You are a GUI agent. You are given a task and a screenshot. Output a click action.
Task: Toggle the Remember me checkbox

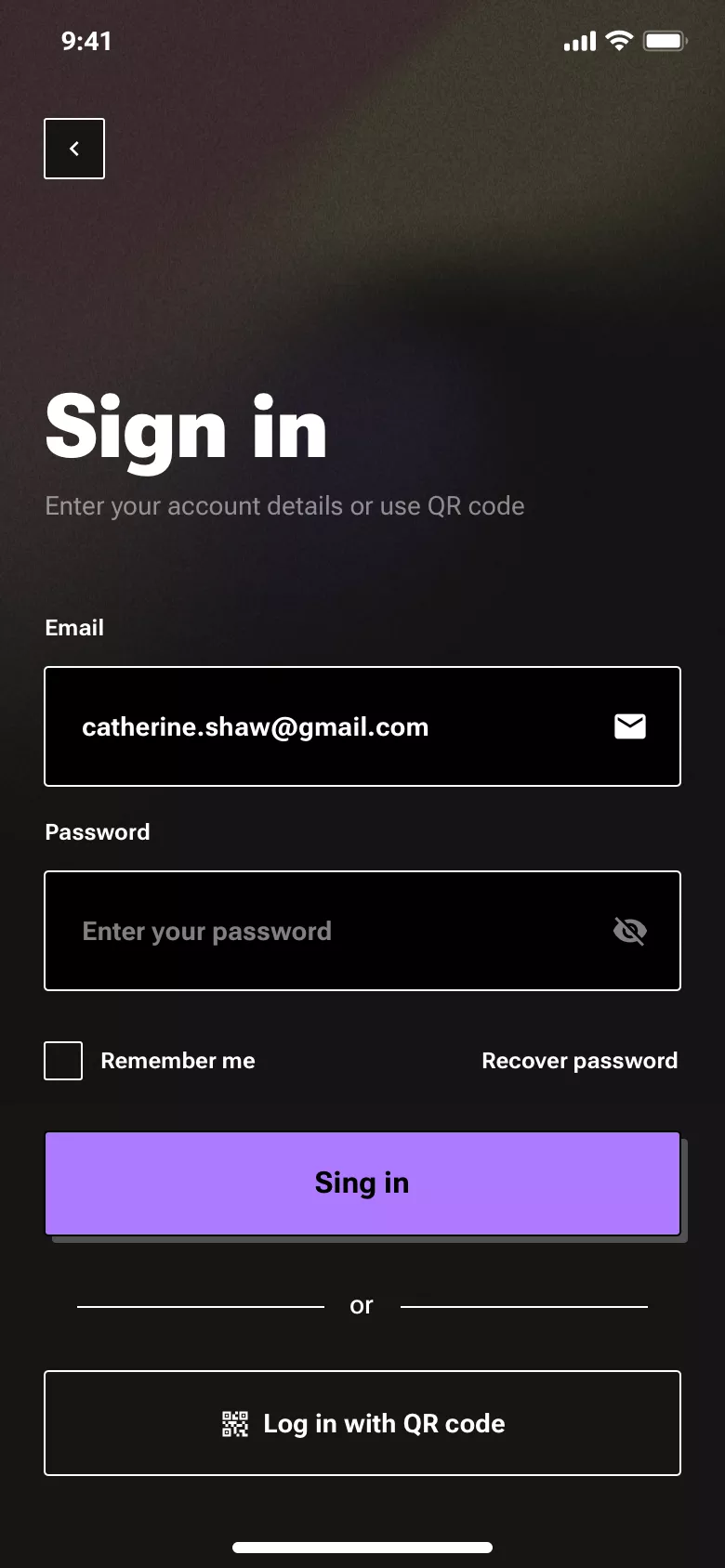[x=62, y=1060]
